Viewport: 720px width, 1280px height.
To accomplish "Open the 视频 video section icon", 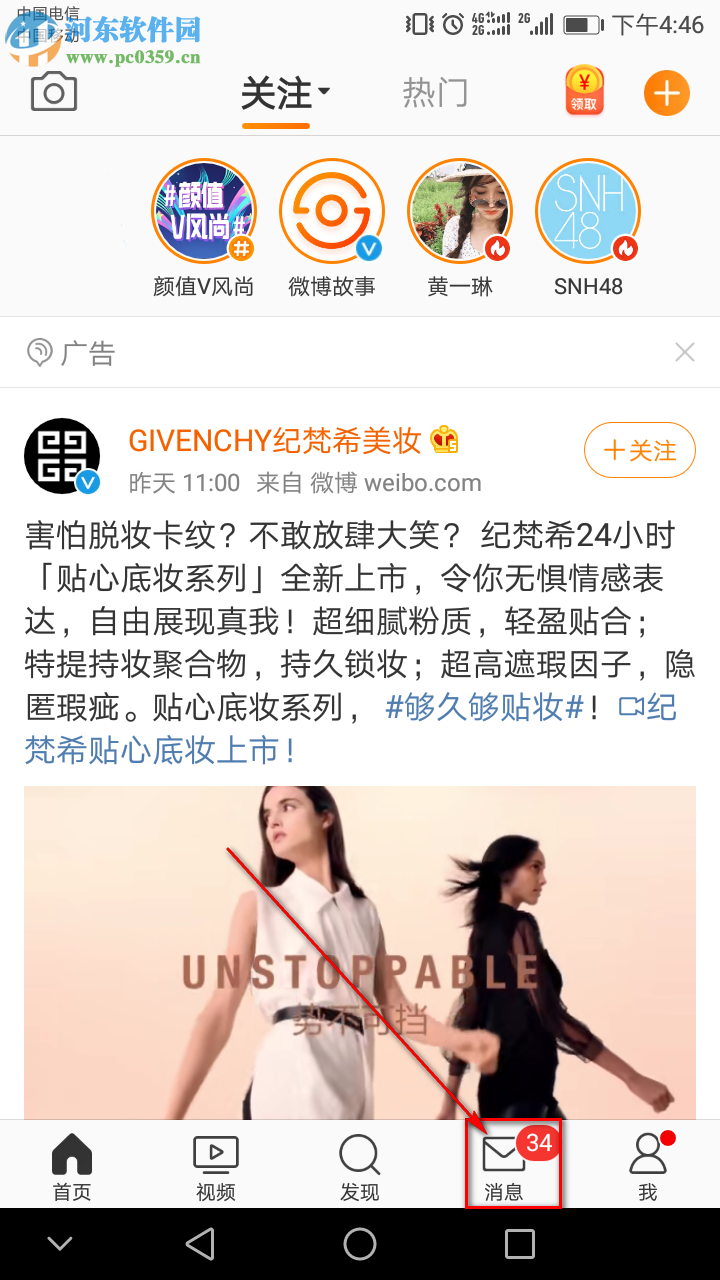I will coord(215,1160).
